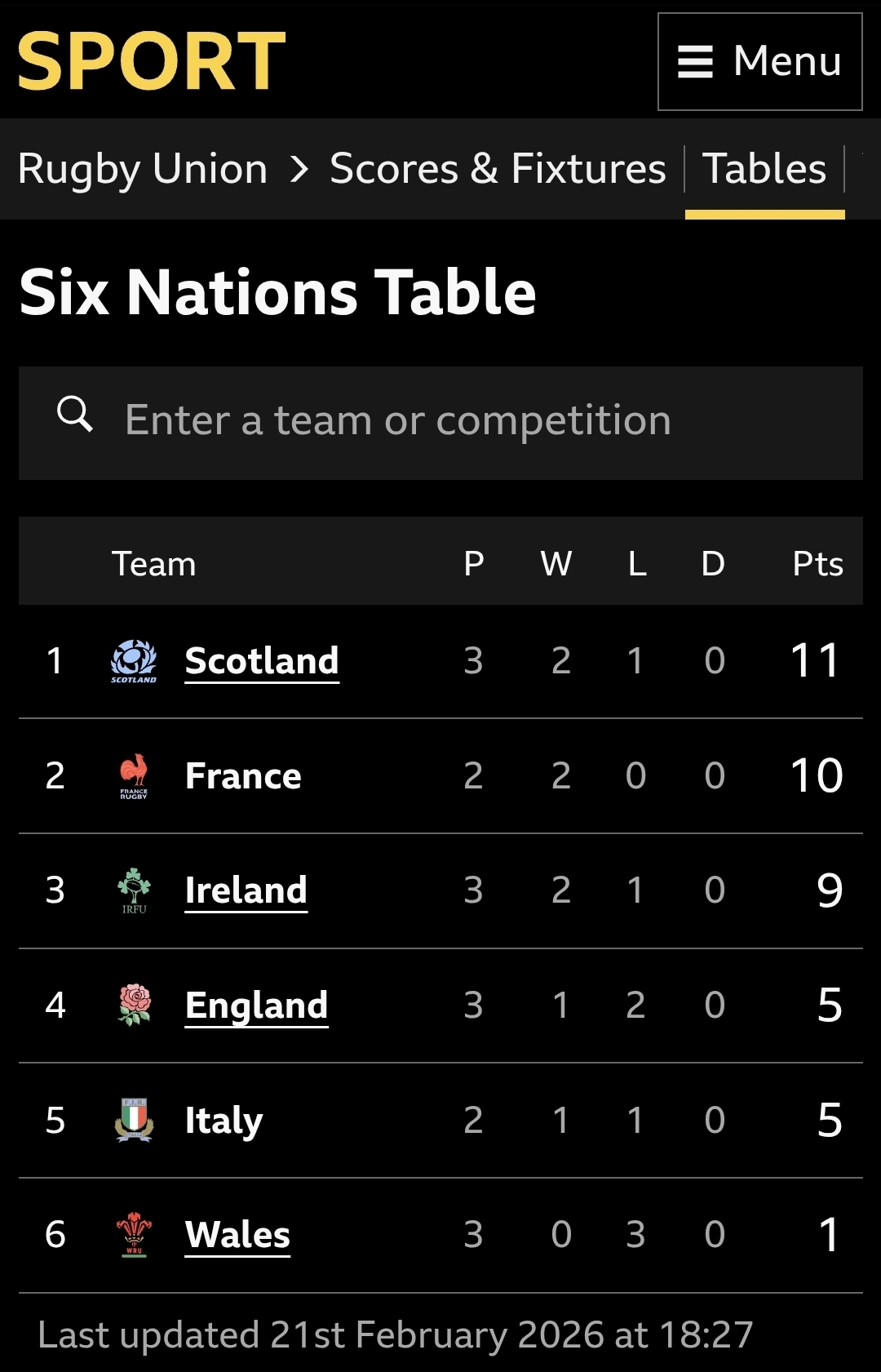
Task: Go to Rugby Union section
Action: click(143, 169)
